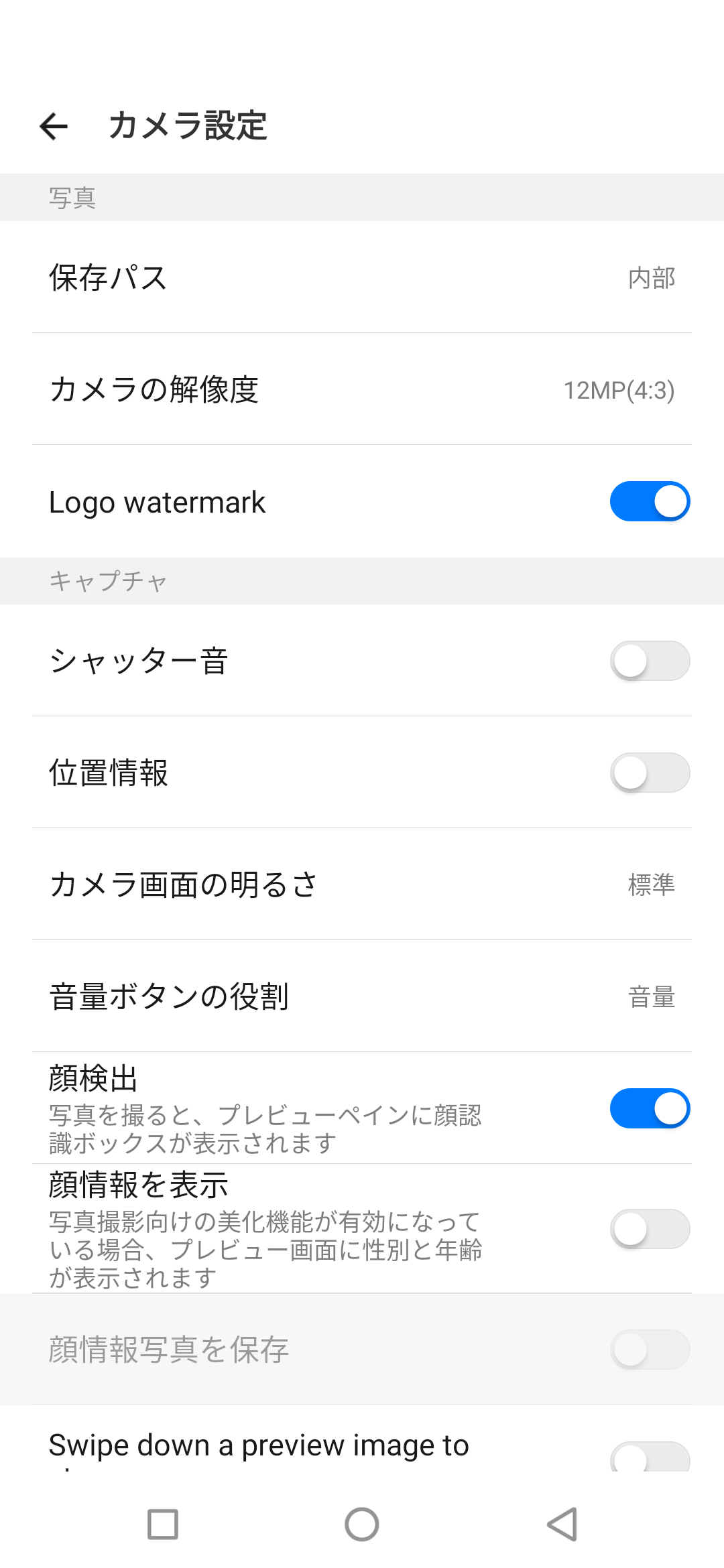This screenshot has width=724, height=1568.
Task: Go back from カメラ設定
Action: 54,125
